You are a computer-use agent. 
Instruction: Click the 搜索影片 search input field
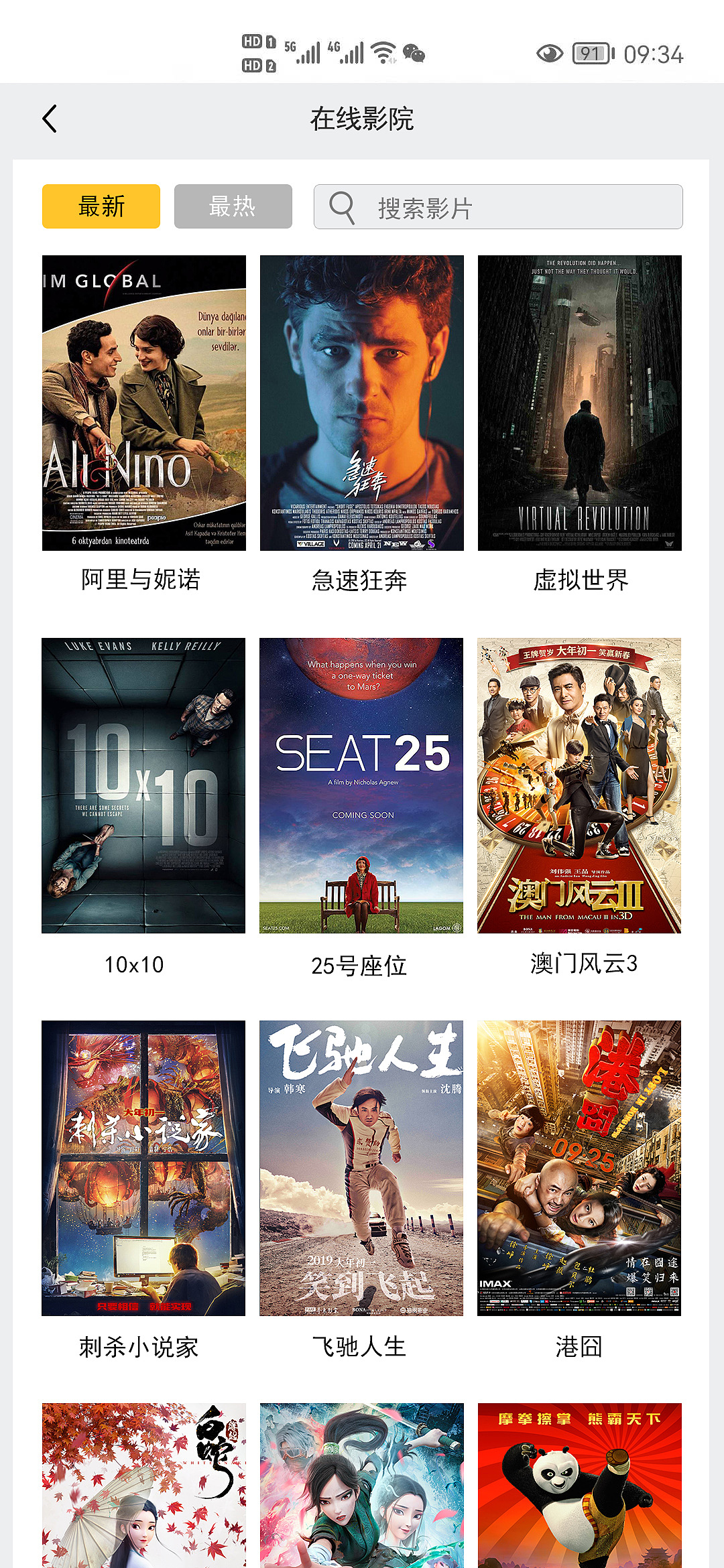point(499,206)
